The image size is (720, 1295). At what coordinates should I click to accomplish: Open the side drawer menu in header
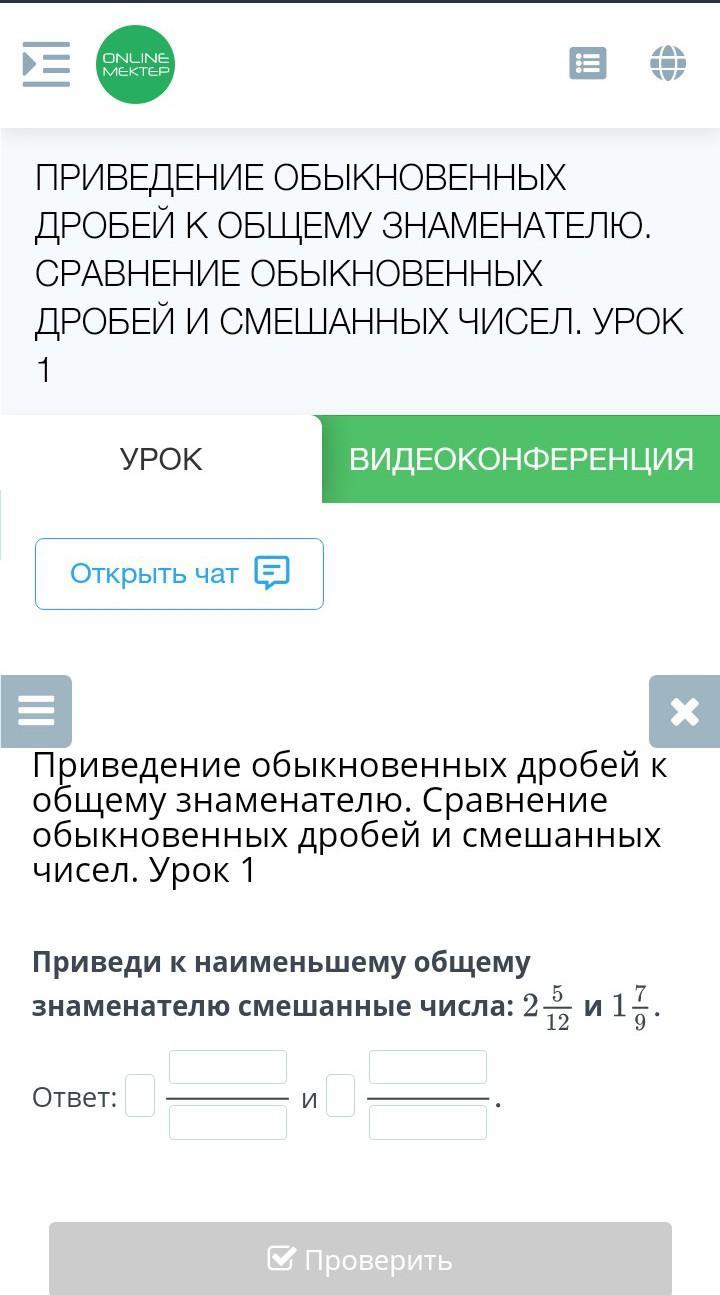46,64
